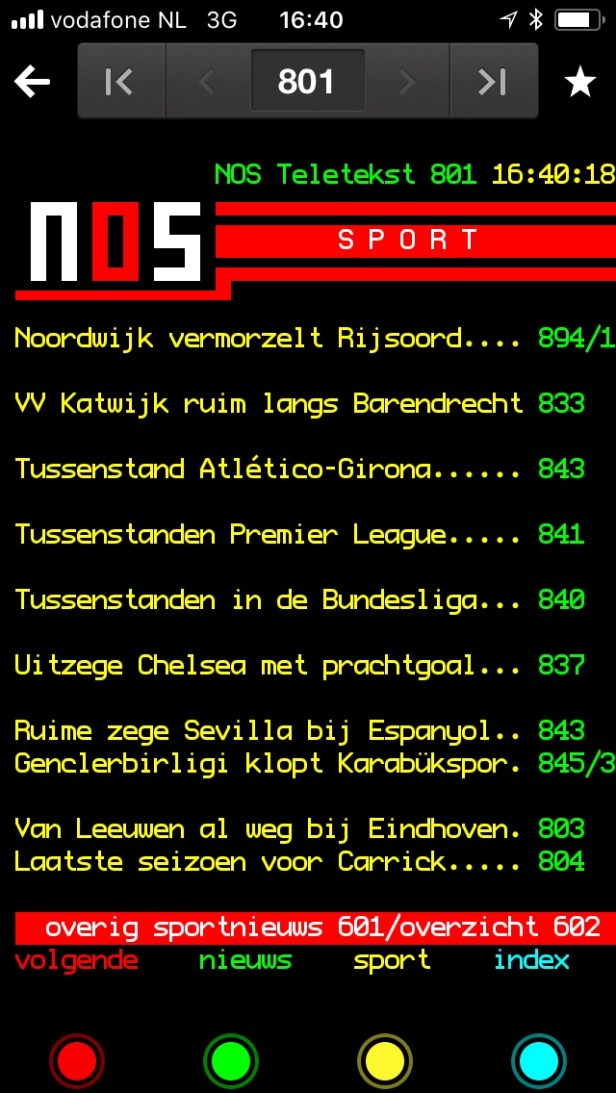Open Noordwijk vermorzelt Rijsoord page 894
Image resolution: width=616 pixels, height=1093 pixels.
(x=574, y=338)
